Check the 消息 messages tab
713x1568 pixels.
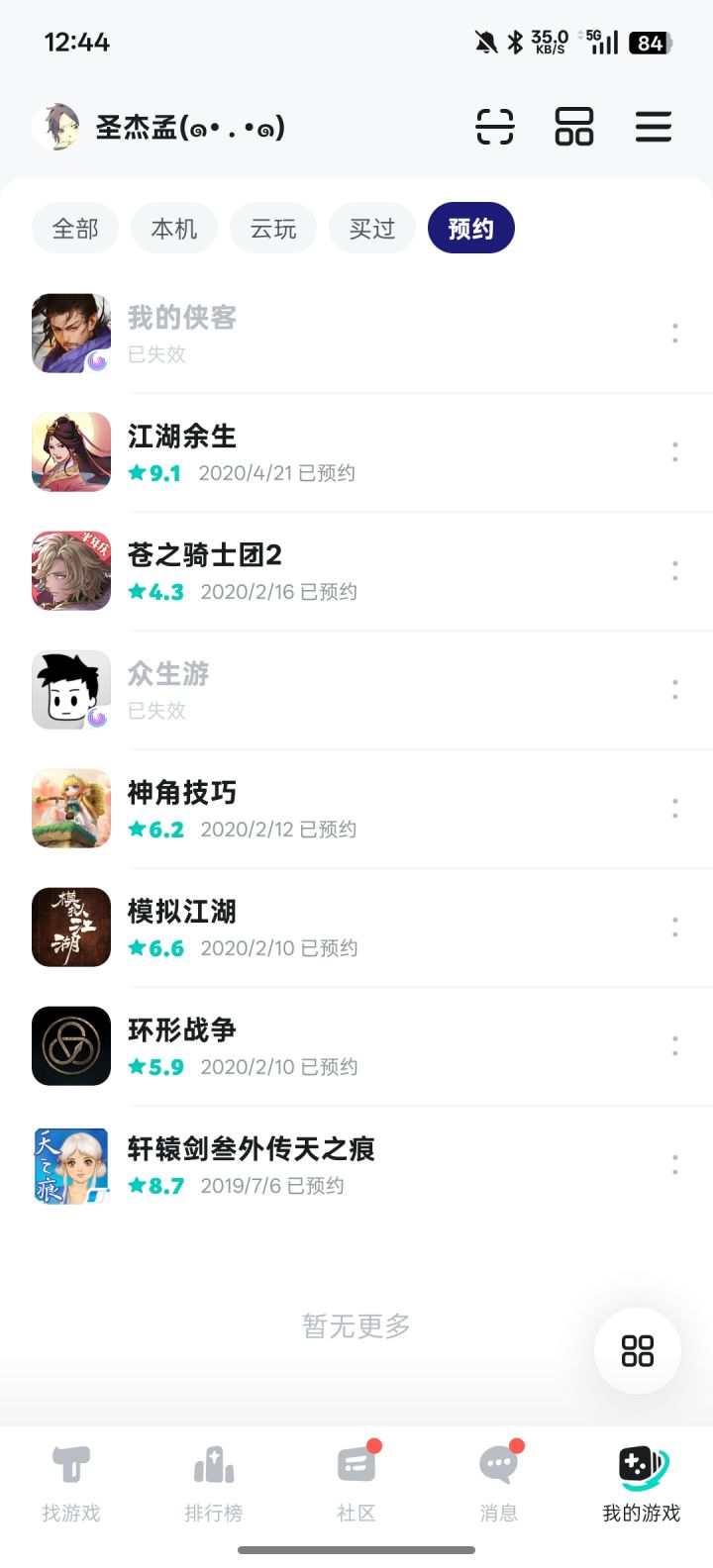499,1482
